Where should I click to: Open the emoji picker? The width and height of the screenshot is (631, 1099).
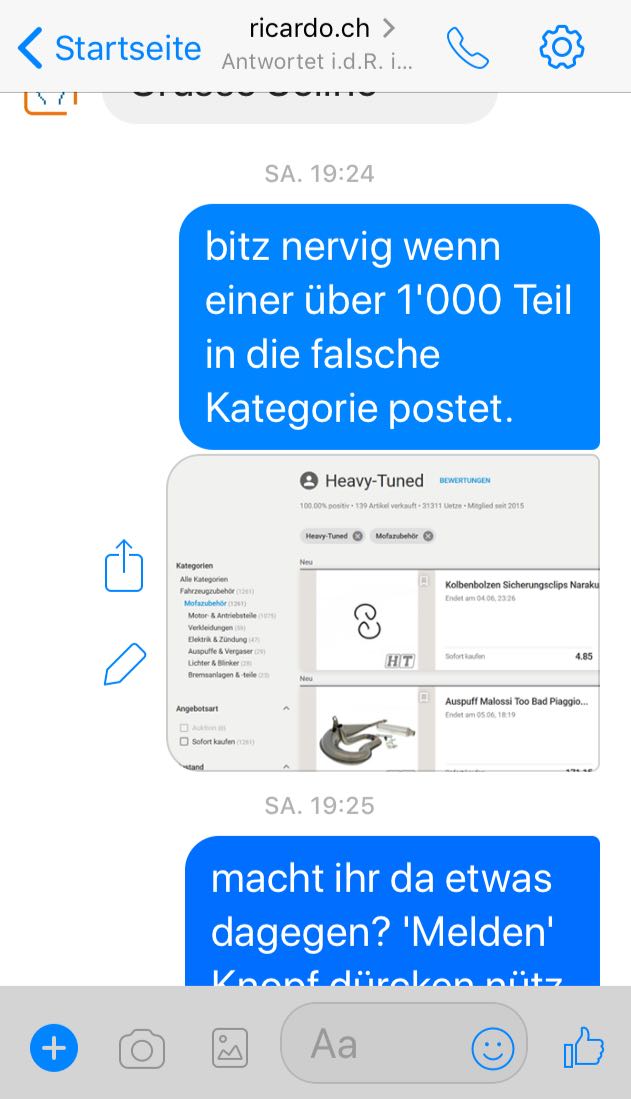(x=493, y=1049)
